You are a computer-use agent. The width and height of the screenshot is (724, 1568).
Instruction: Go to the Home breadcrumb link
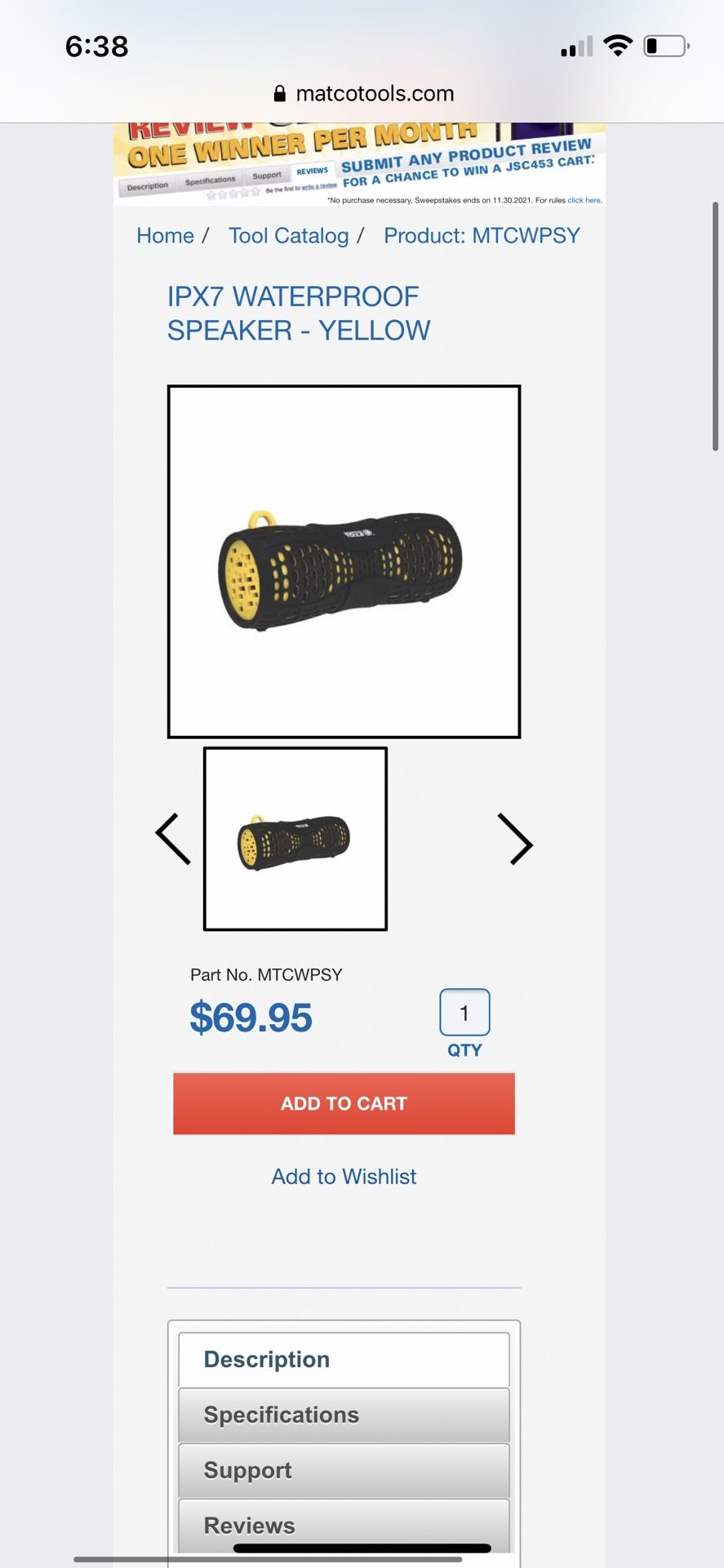pos(165,236)
